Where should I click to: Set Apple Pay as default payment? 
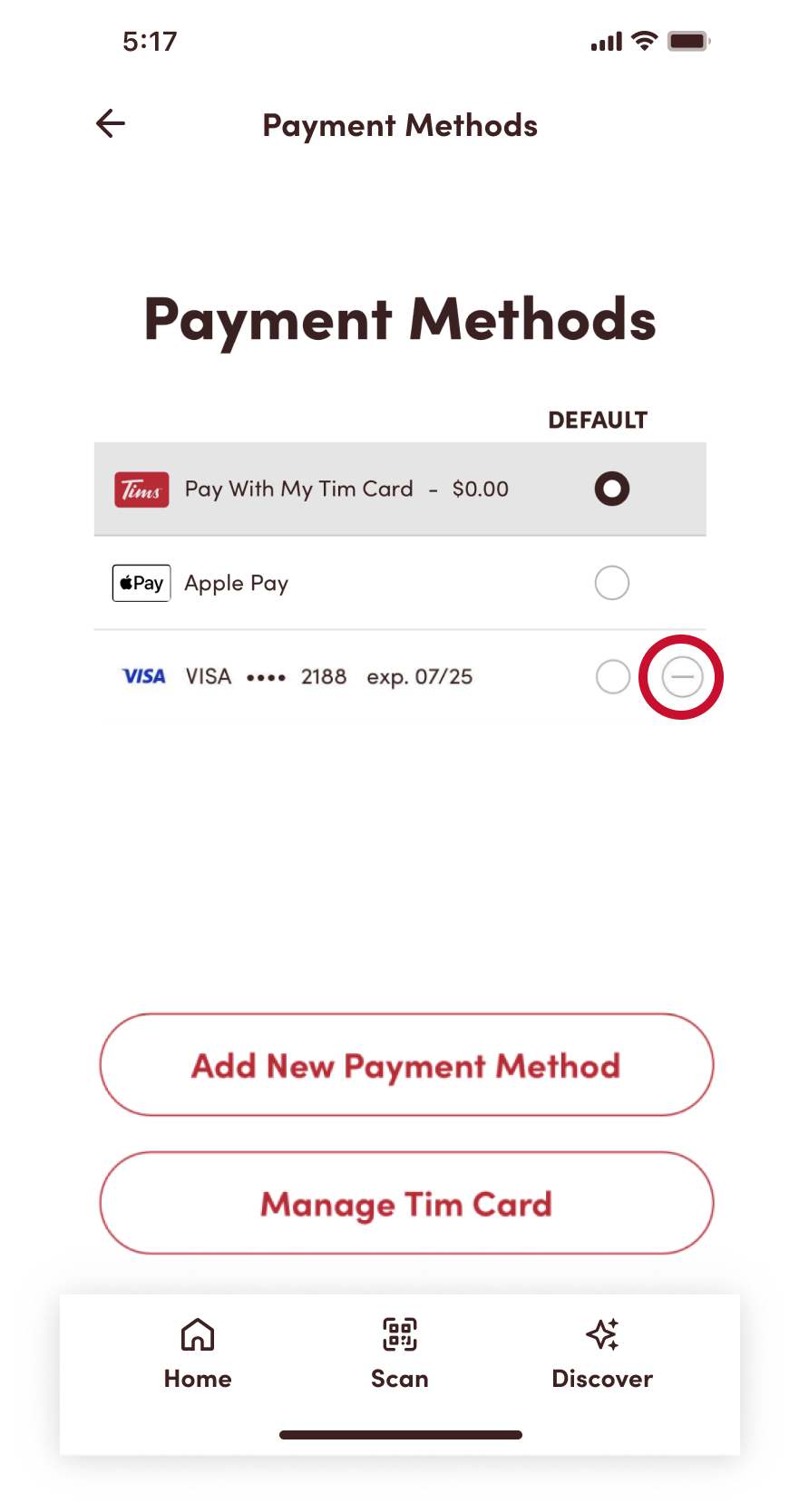click(611, 583)
